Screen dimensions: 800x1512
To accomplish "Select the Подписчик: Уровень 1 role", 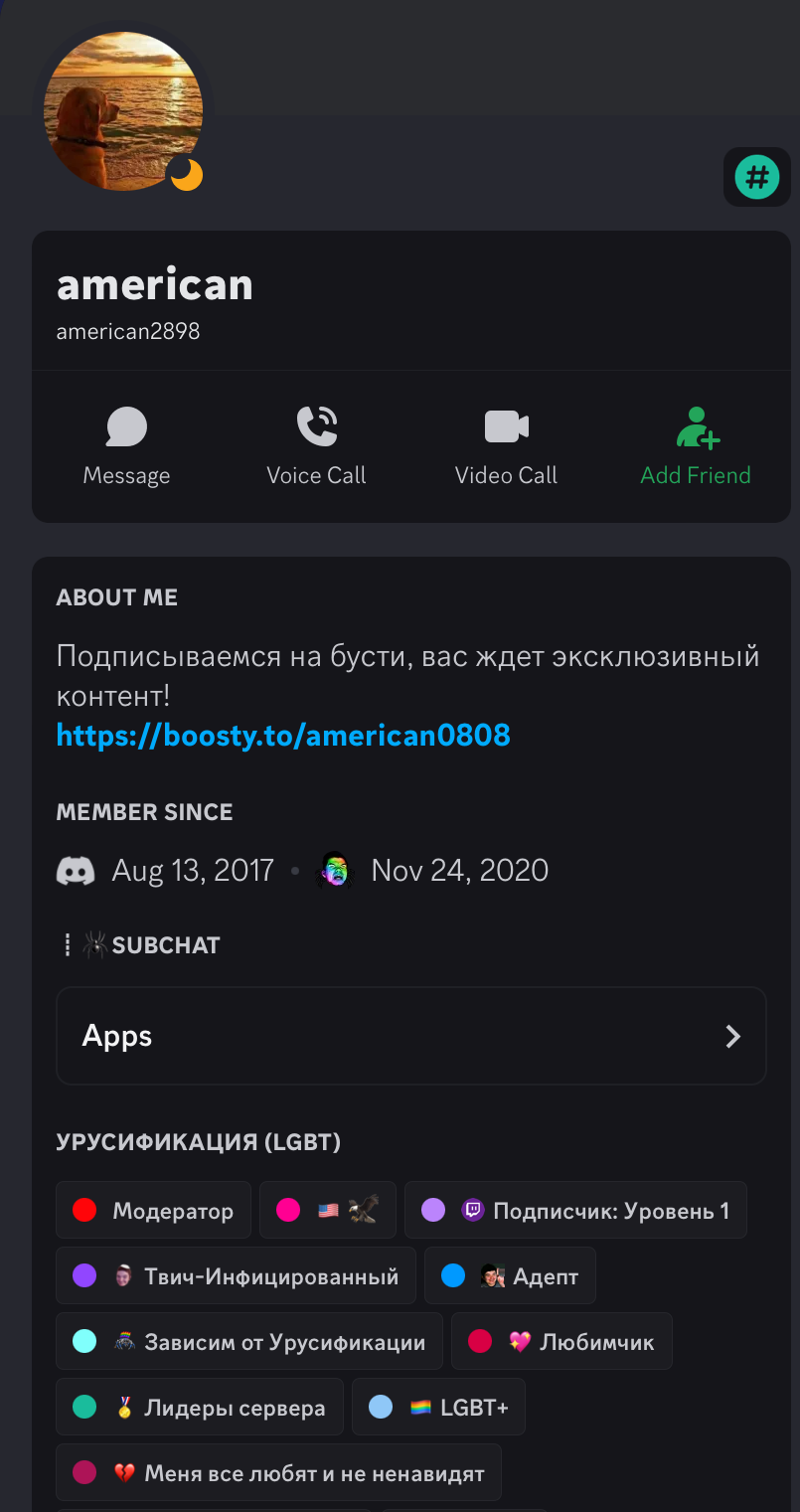I will pyautogui.click(x=575, y=1211).
